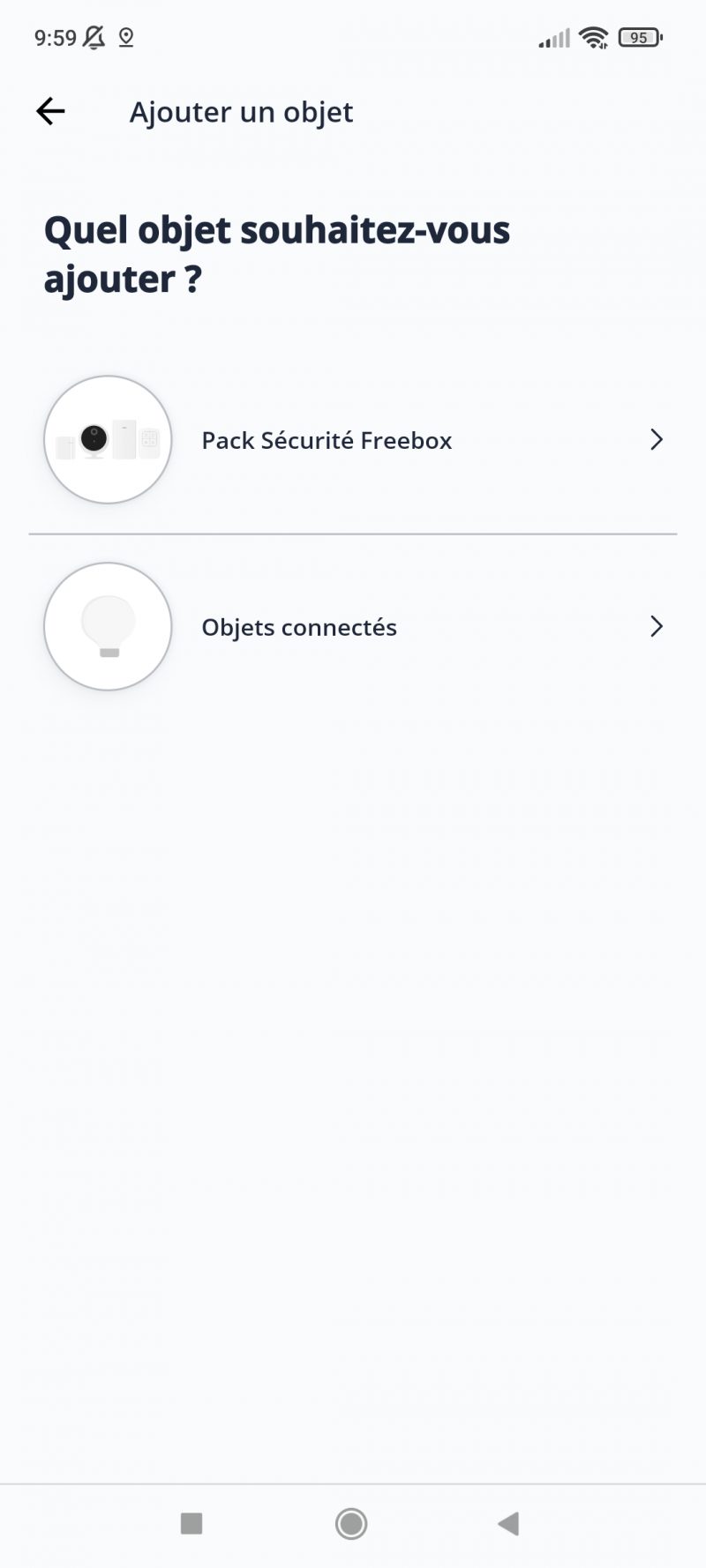Open recent apps in the navigation bar
The image size is (706, 1568).
click(x=192, y=1523)
